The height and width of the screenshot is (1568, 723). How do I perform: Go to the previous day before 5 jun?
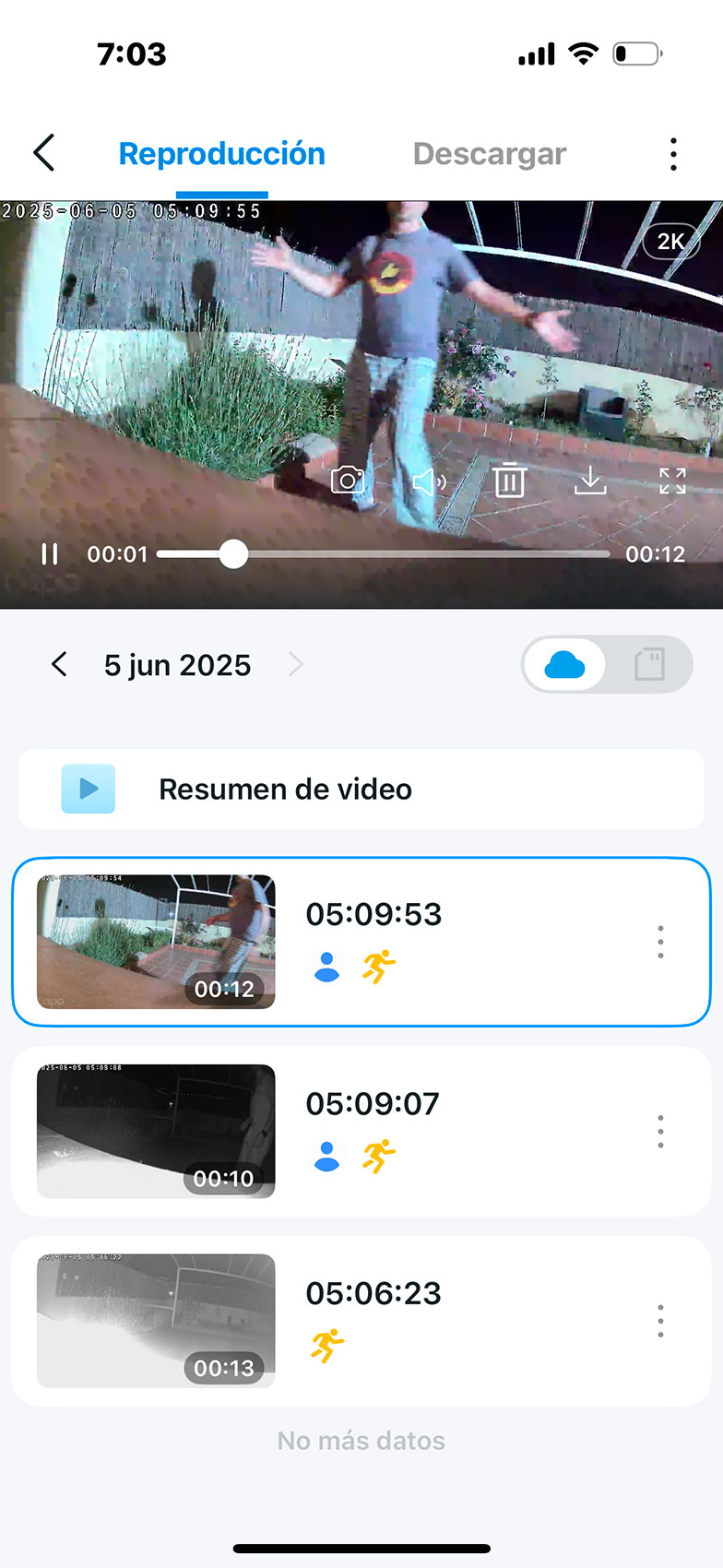(59, 664)
